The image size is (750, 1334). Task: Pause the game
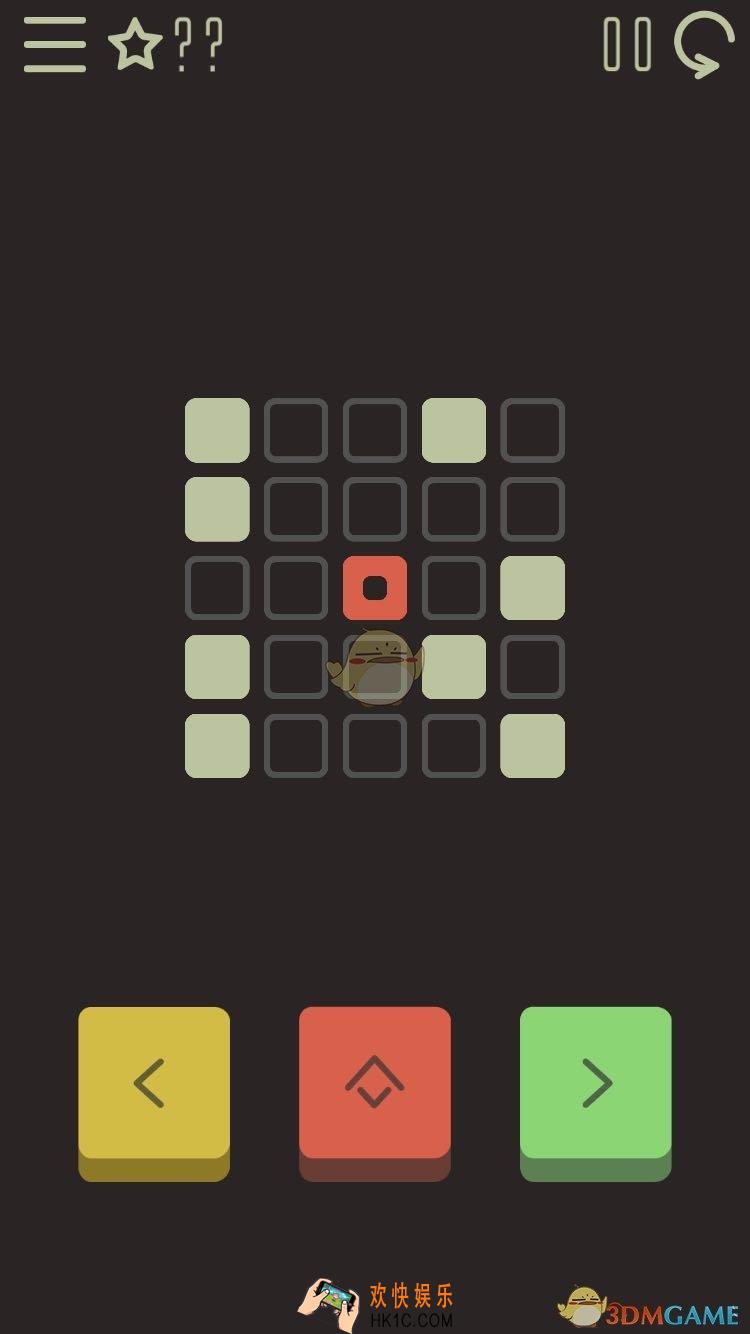coord(627,45)
